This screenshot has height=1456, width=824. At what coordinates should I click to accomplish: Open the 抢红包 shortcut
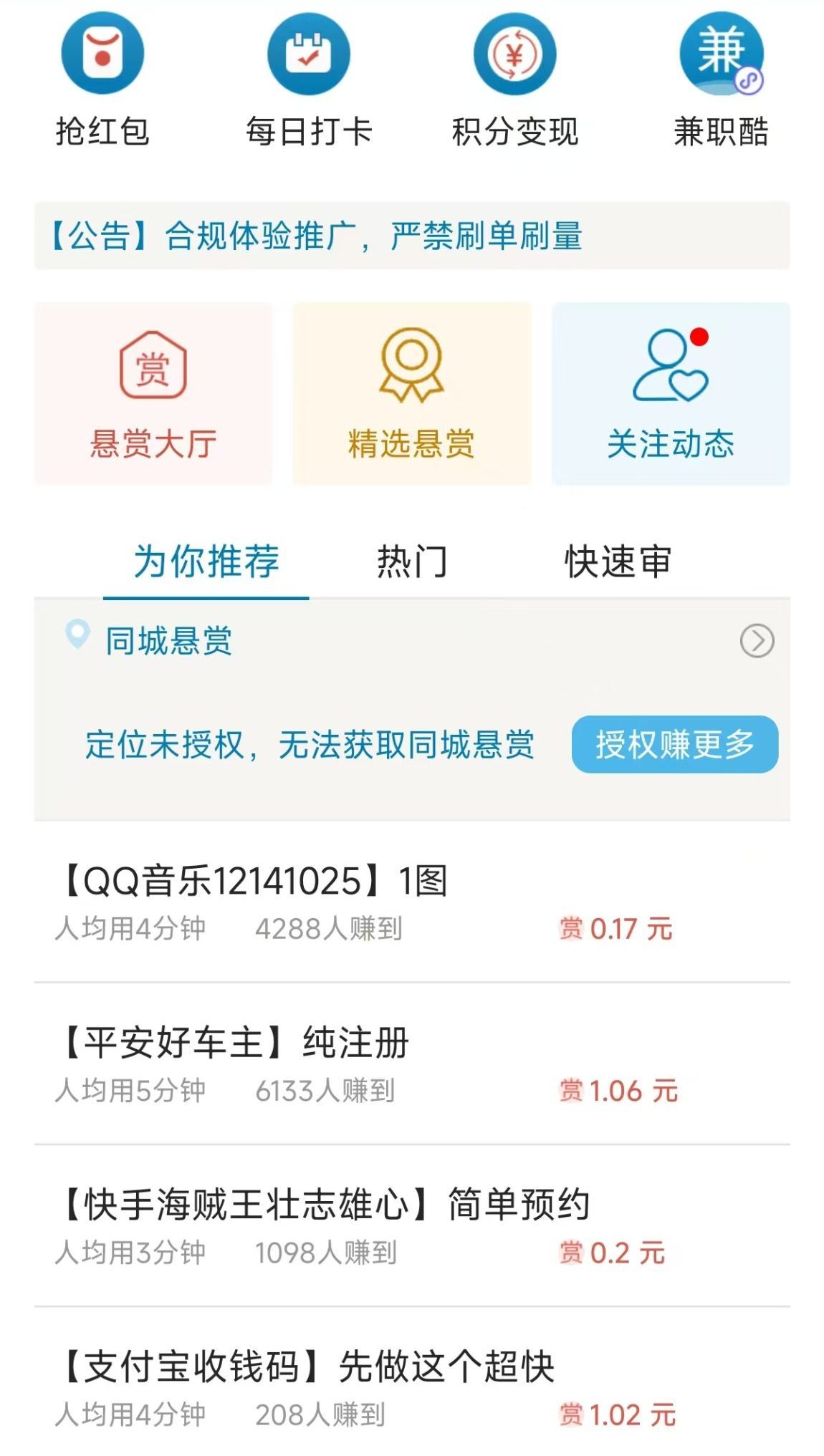[x=102, y=79]
